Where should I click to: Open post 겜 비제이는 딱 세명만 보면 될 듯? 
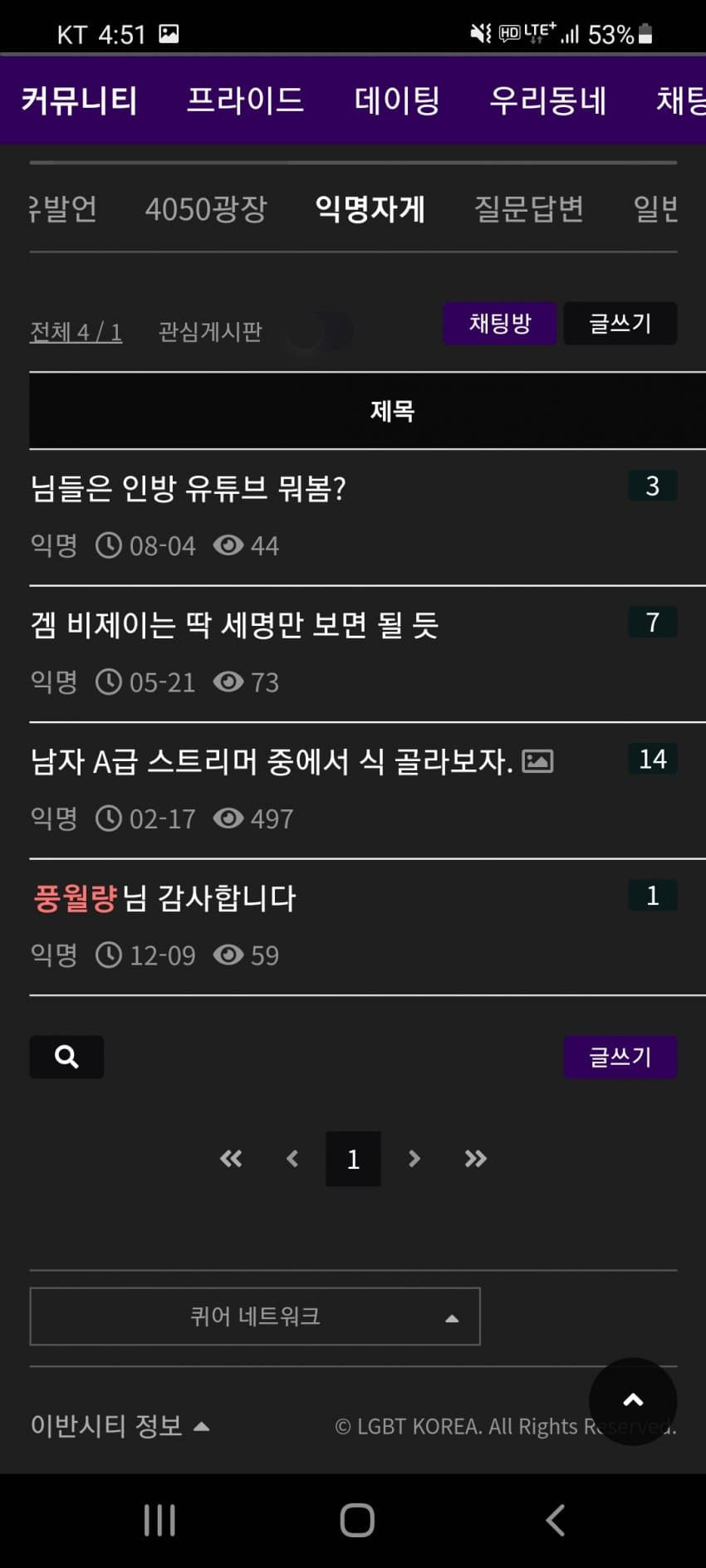pyautogui.click(x=234, y=624)
